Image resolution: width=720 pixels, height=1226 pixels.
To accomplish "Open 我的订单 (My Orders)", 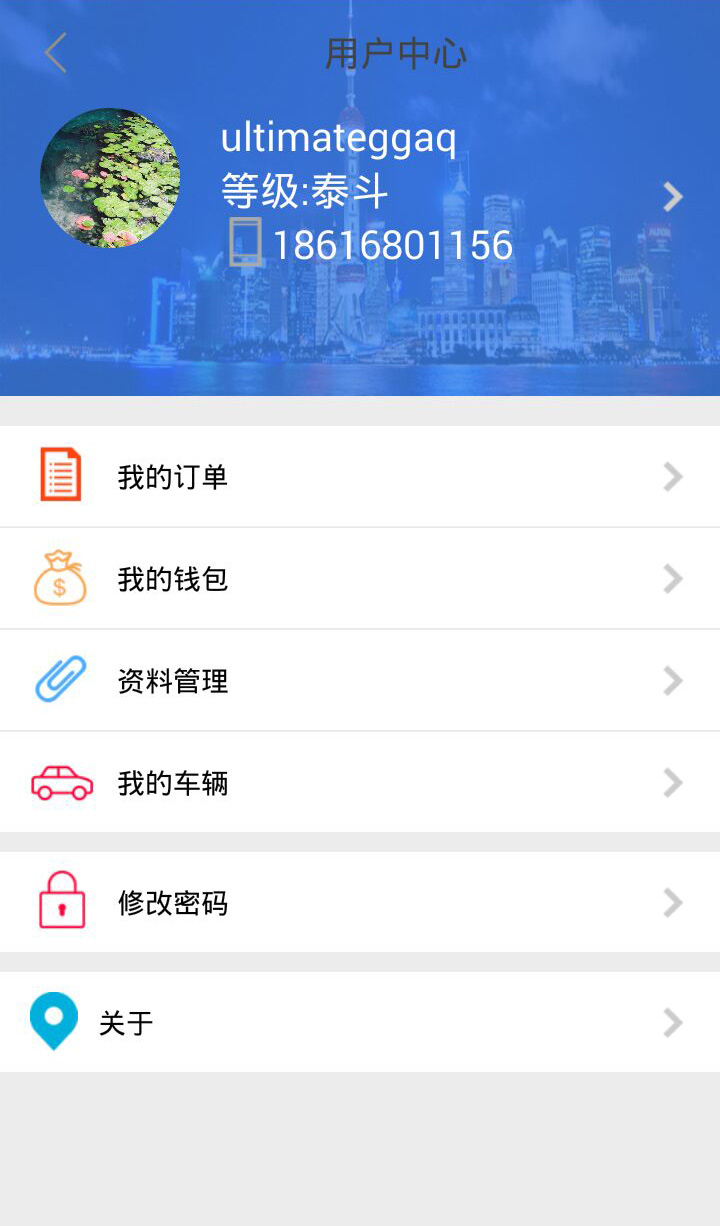I will click(360, 477).
